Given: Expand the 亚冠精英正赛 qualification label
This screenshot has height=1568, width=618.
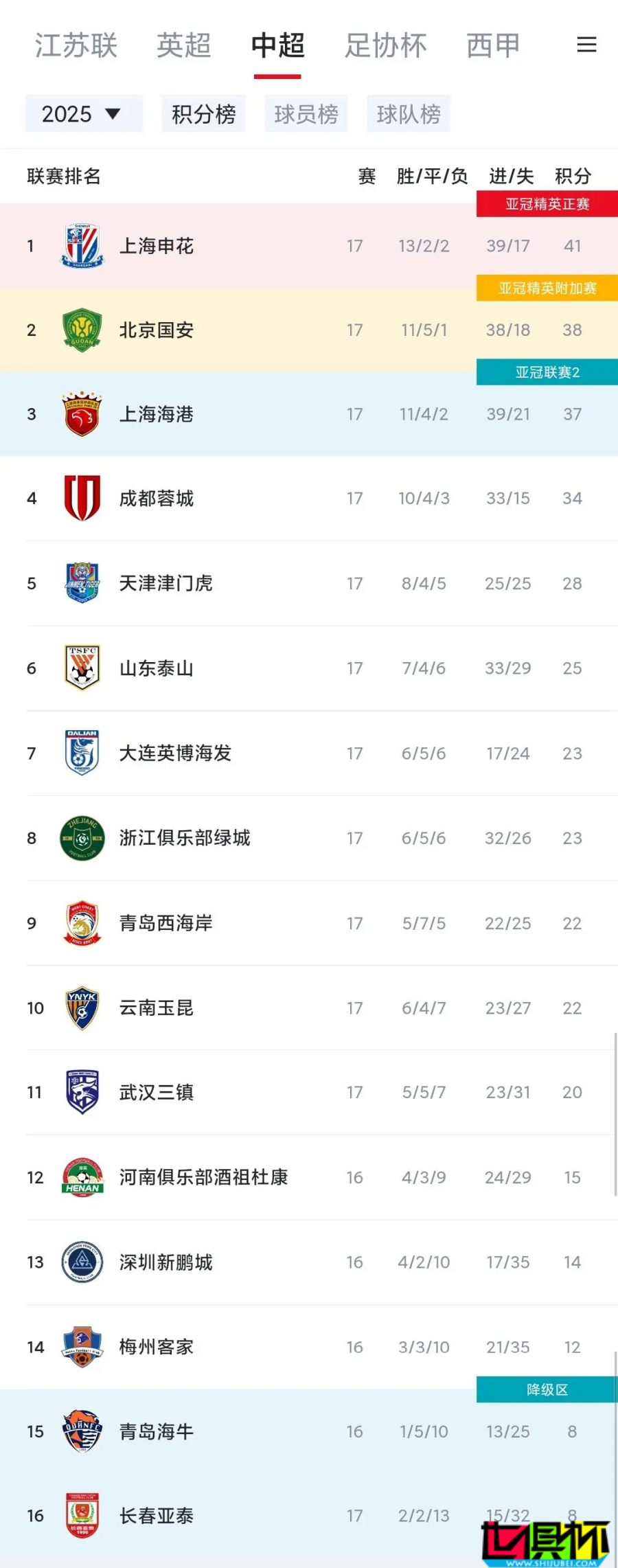Looking at the screenshot, I should click(546, 203).
